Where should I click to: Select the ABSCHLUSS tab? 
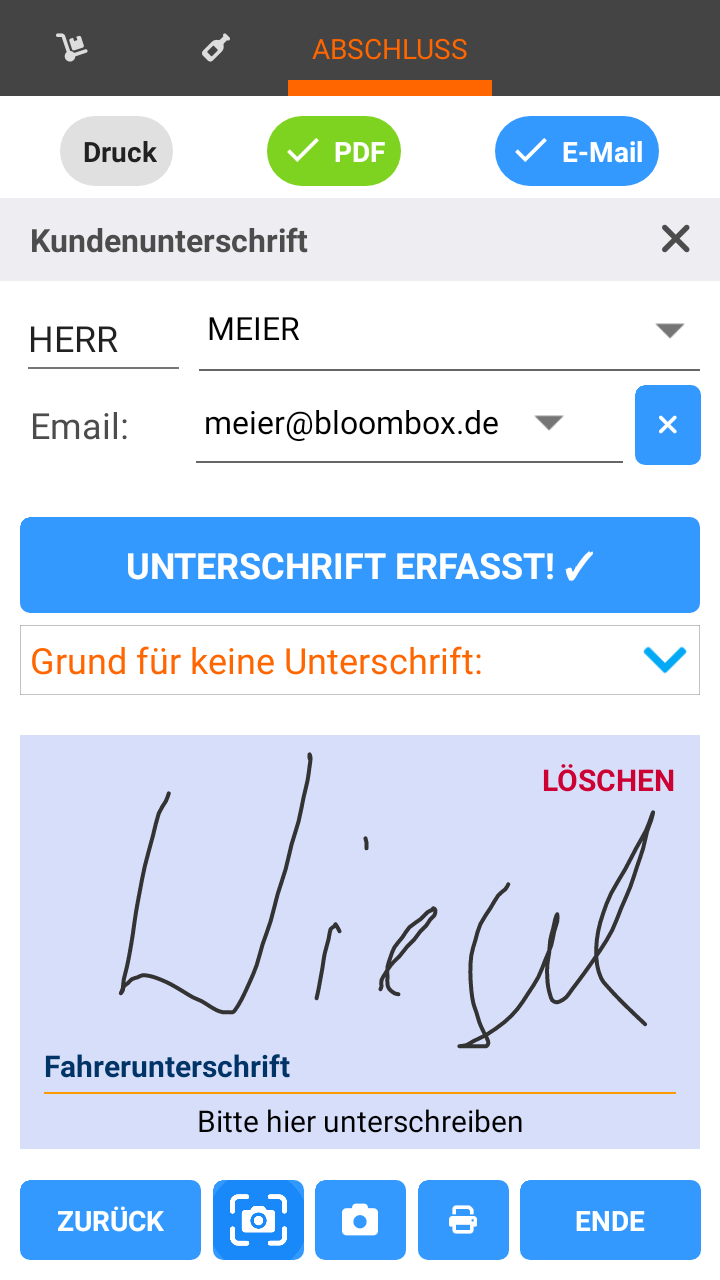click(390, 49)
